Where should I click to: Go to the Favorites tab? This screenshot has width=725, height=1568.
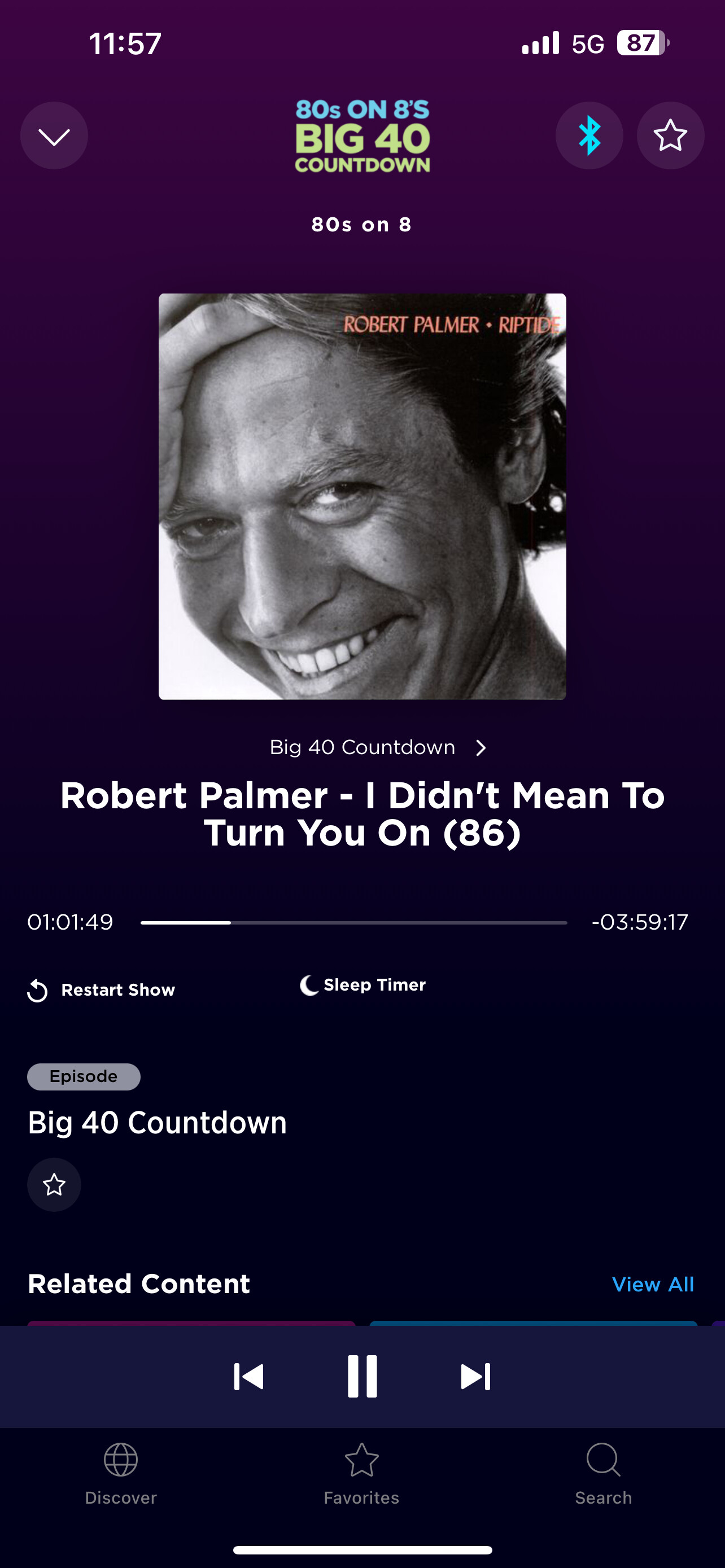pos(361,1473)
